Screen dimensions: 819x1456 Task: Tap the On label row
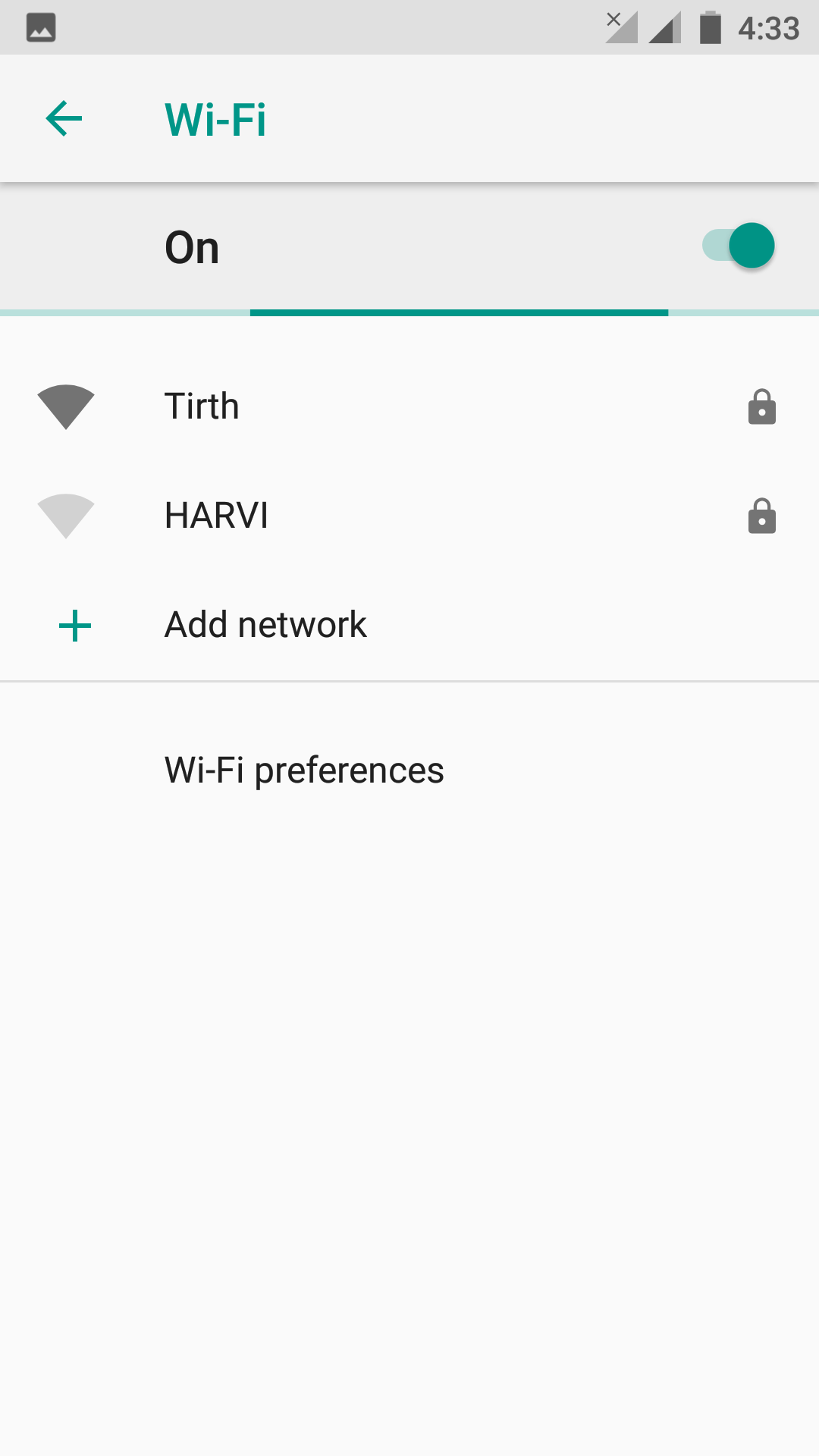[x=191, y=246]
